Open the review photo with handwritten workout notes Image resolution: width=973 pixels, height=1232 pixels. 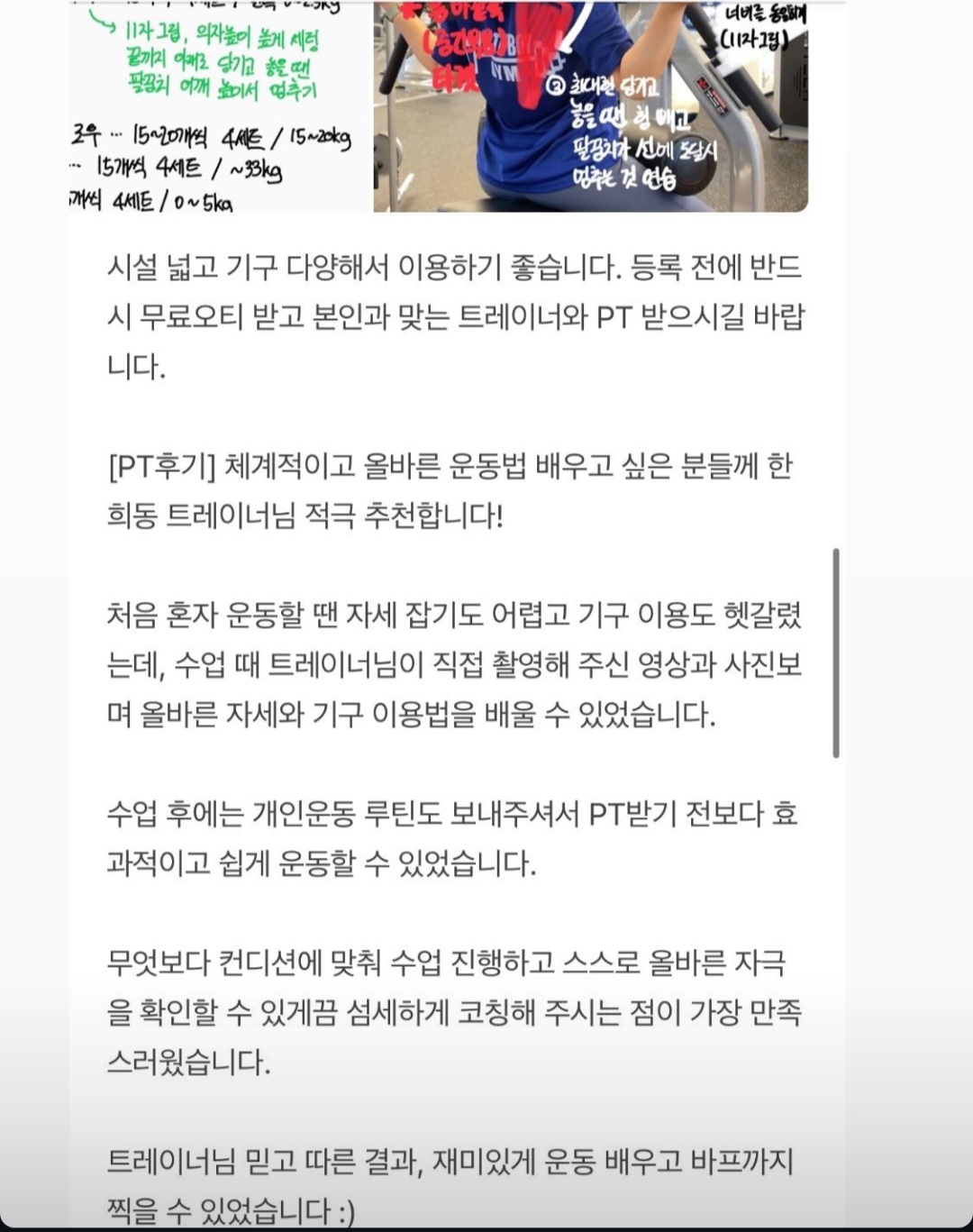coord(220,106)
